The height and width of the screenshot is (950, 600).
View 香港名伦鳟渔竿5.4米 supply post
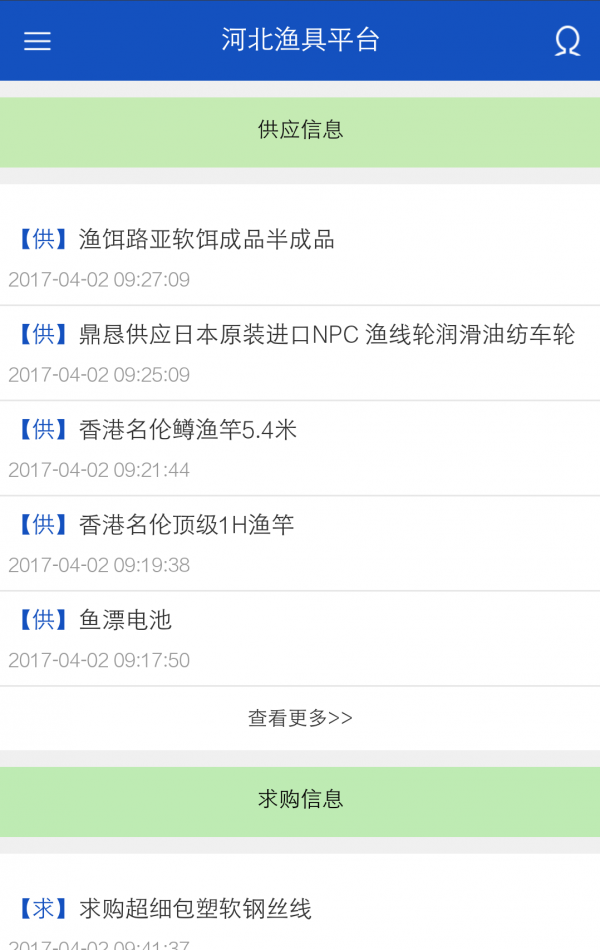point(188,430)
